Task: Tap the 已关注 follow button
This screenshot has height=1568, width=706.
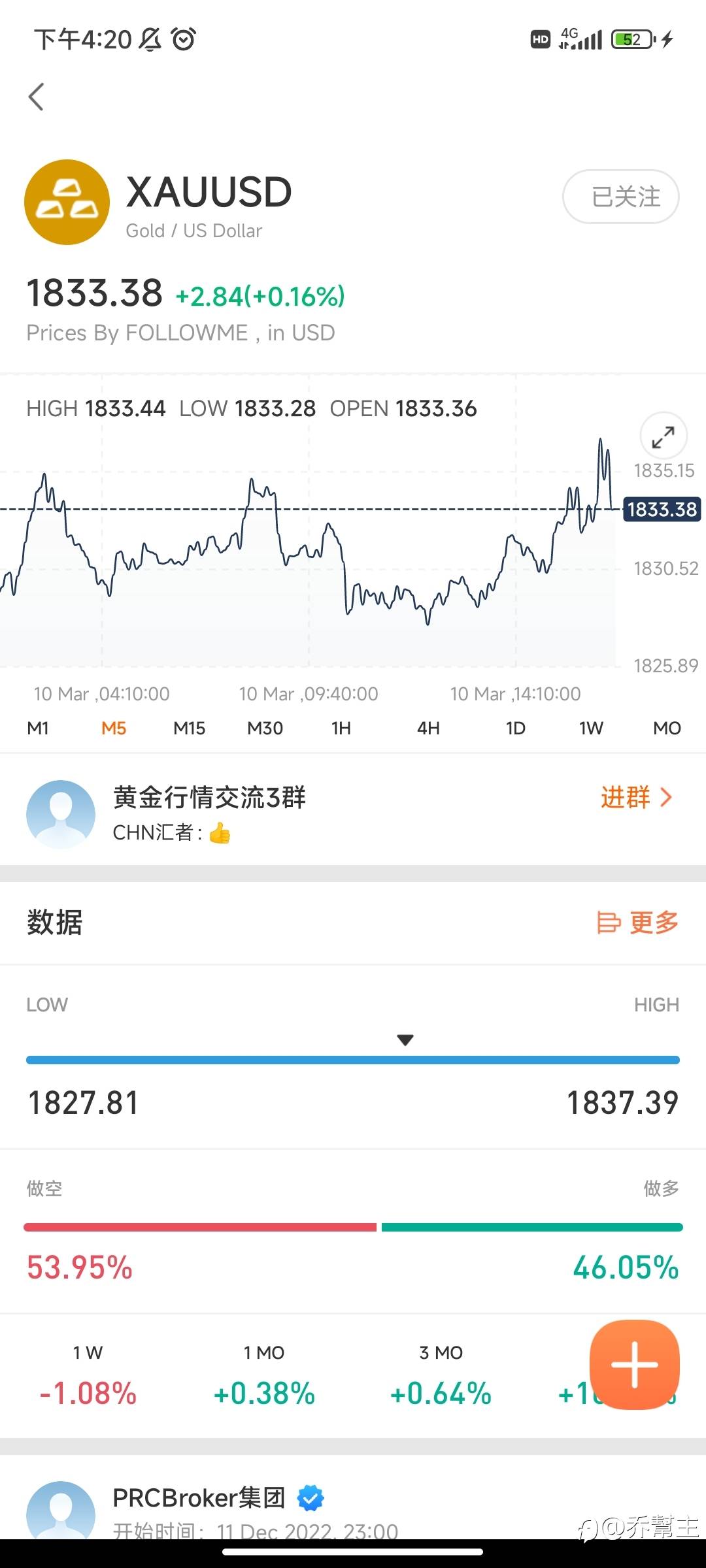Action: coord(620,197)
